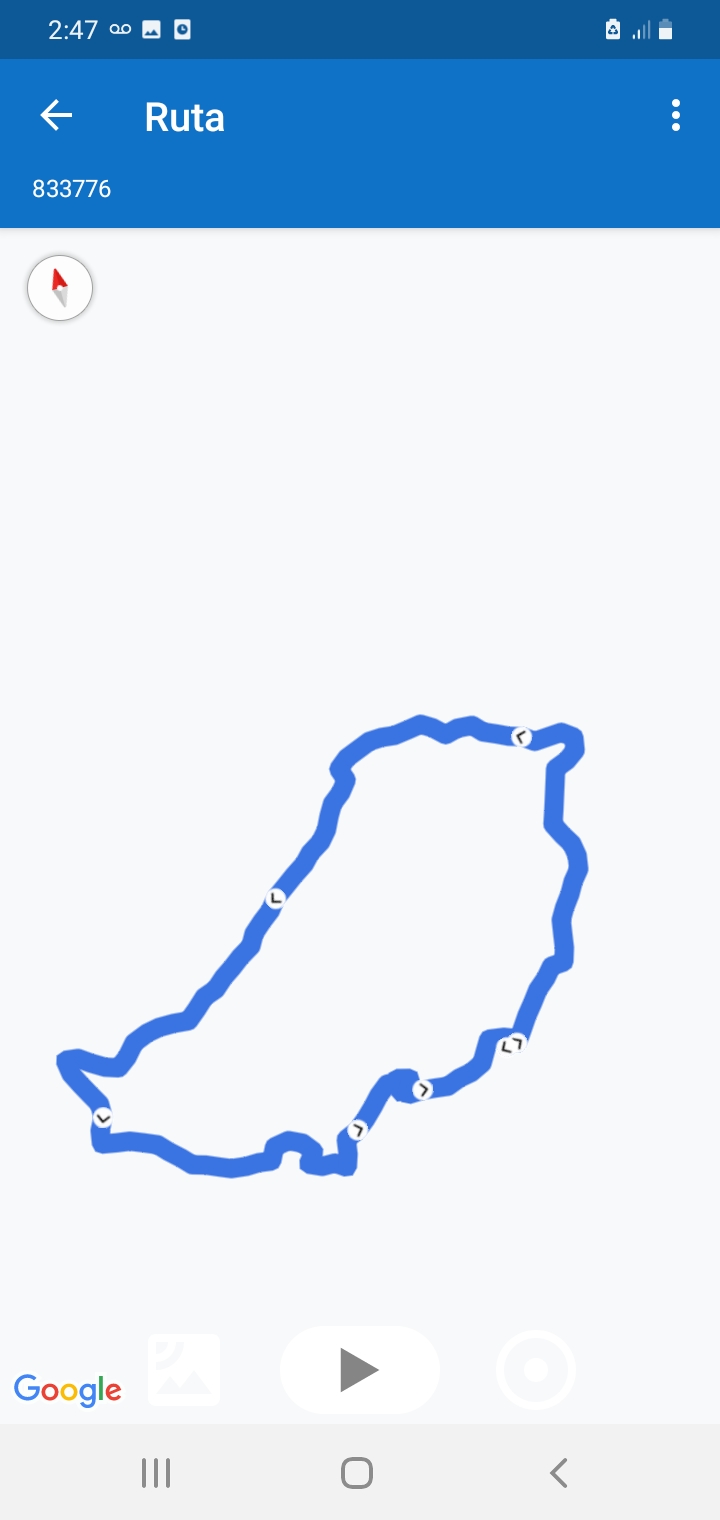720x1520 pixels.
Task: Open the recent apps view
Action: 156,1473
